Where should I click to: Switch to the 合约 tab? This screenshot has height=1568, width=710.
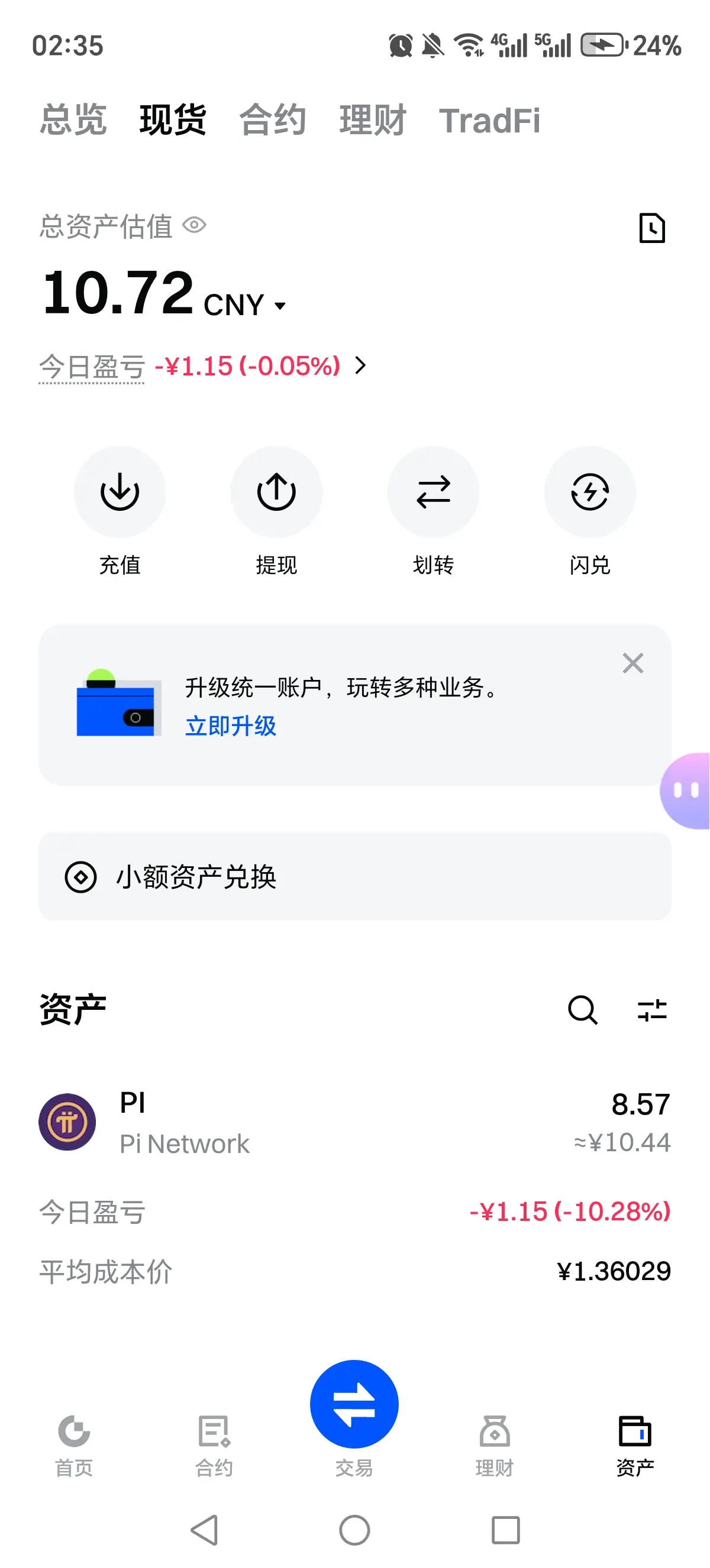click(x=274, y=120)
